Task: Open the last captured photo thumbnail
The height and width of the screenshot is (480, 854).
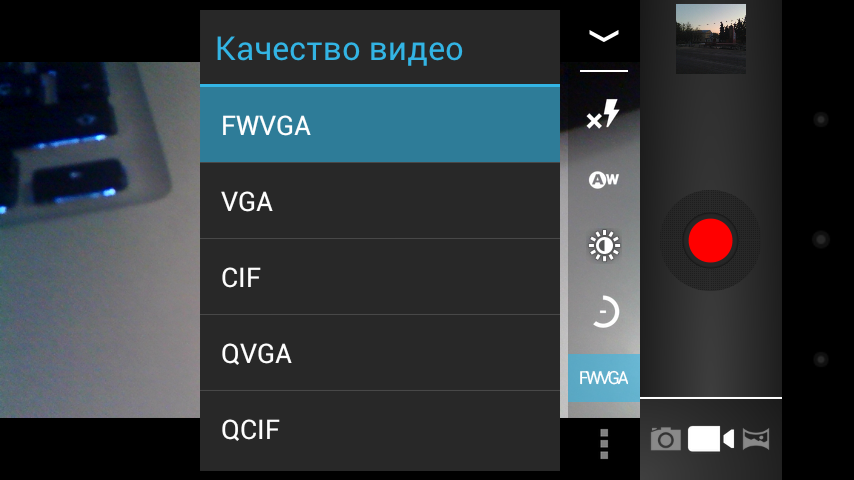Action: pyautogui.click(x=710, y=39)
